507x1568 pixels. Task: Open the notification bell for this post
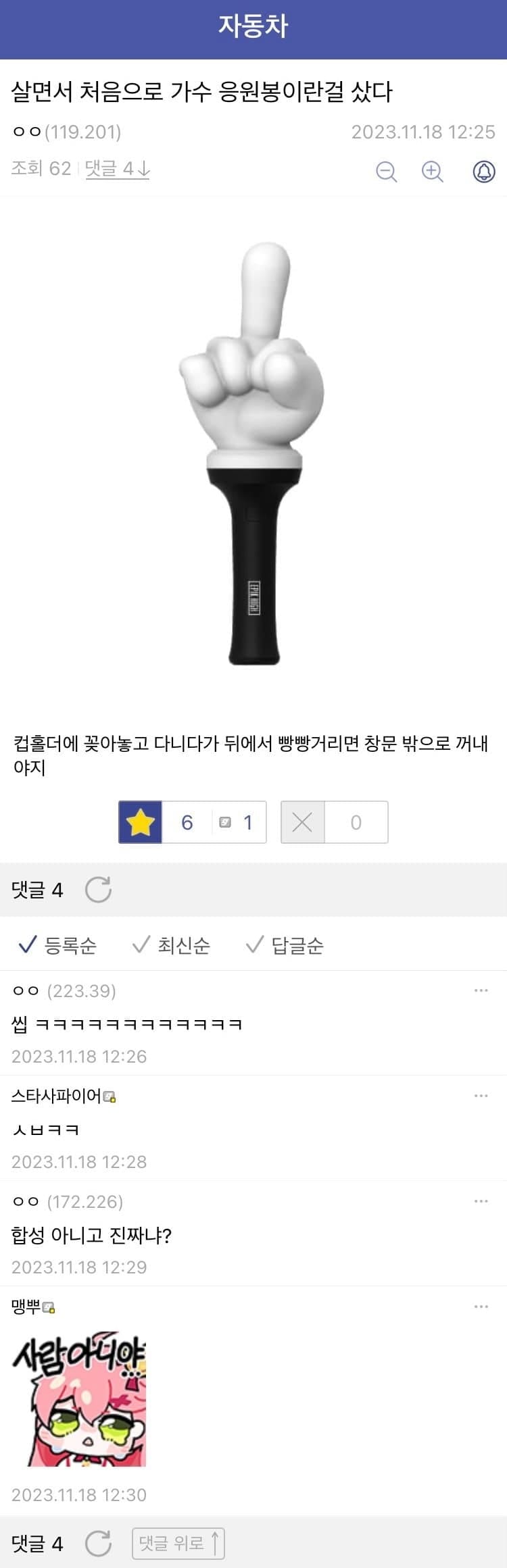click(483, 172)
